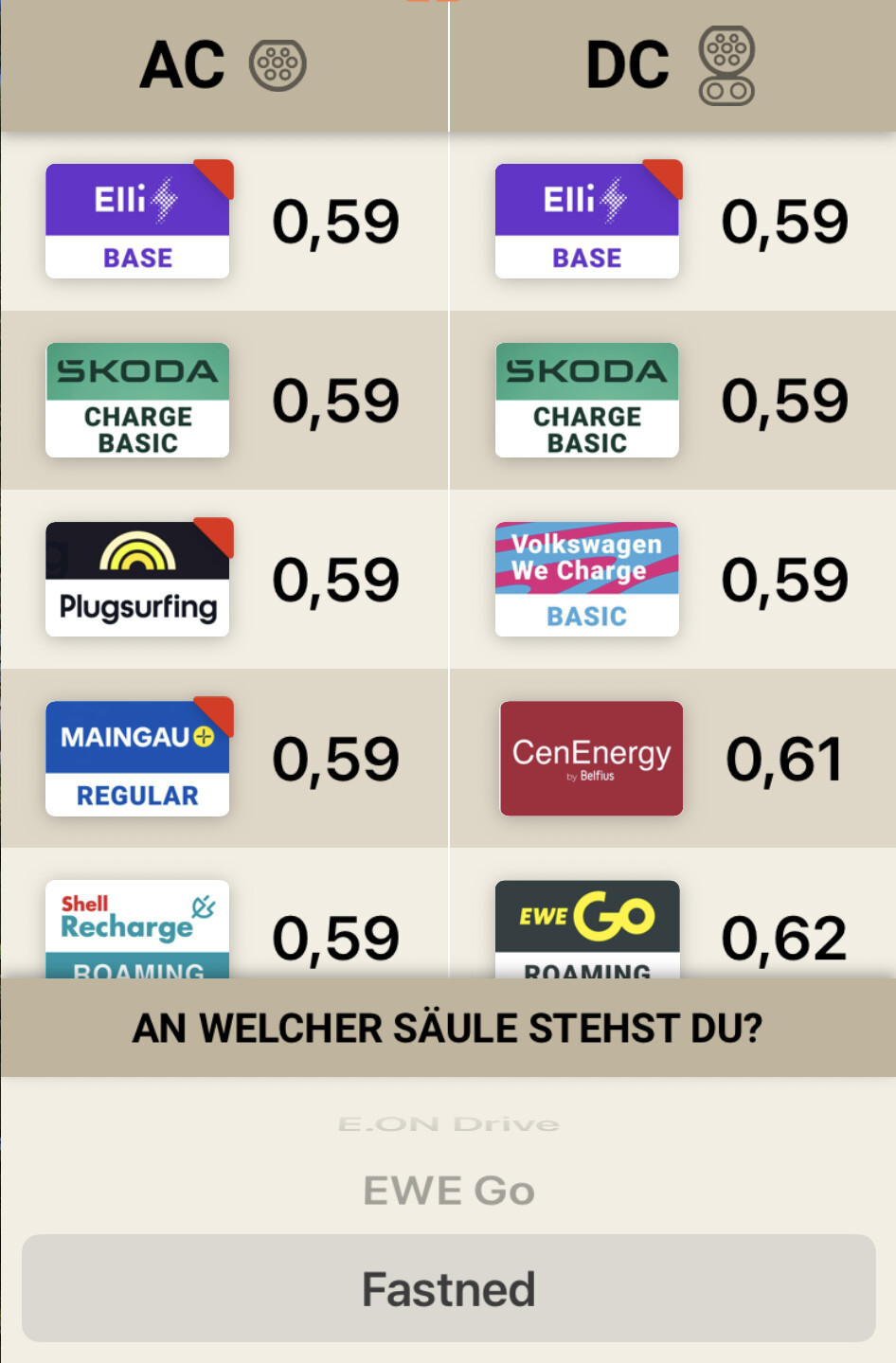Select Skoda Charge Basic in the AC column

137,400
